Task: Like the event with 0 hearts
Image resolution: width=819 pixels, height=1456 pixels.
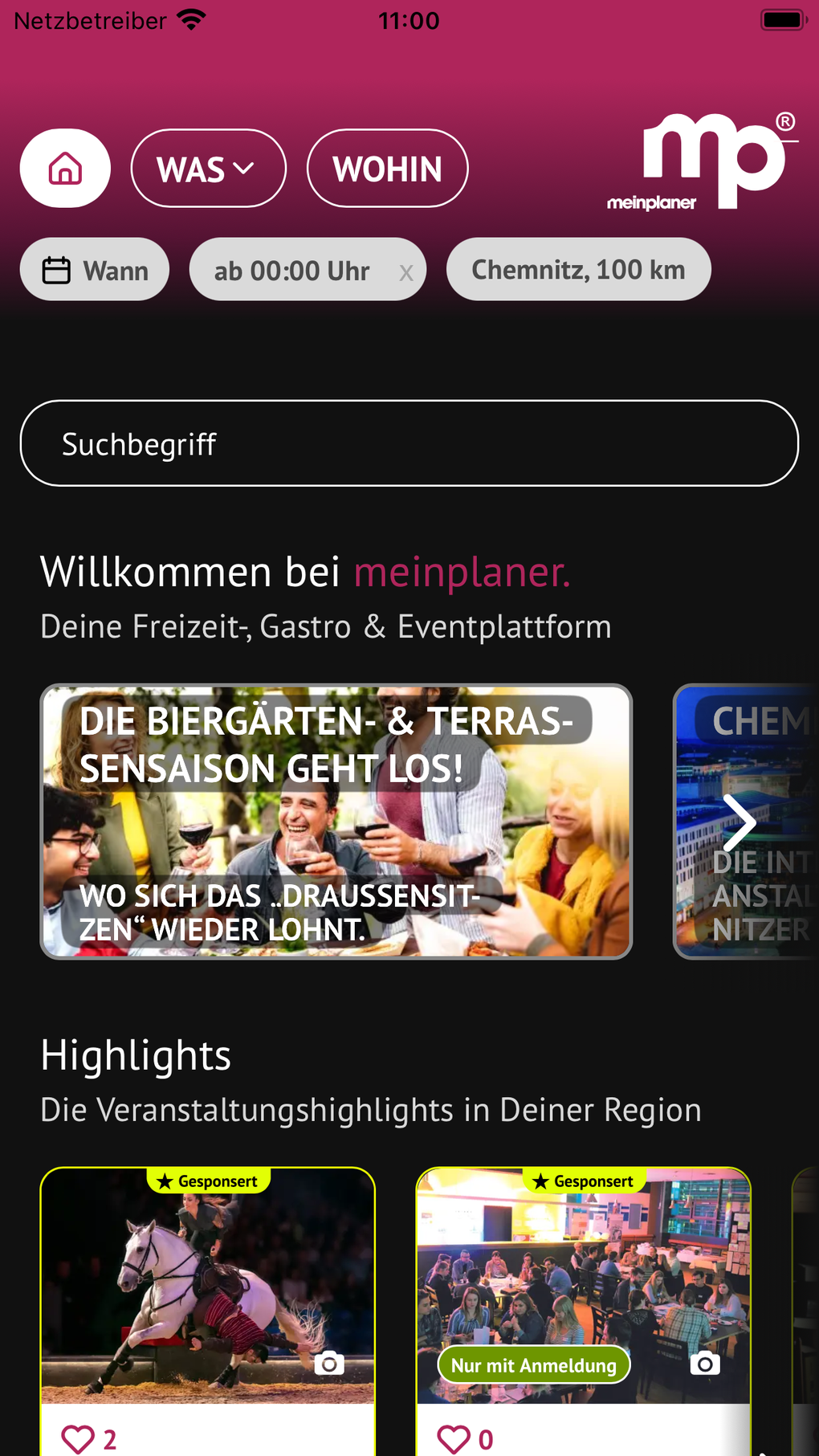Action: point(454,1438)
